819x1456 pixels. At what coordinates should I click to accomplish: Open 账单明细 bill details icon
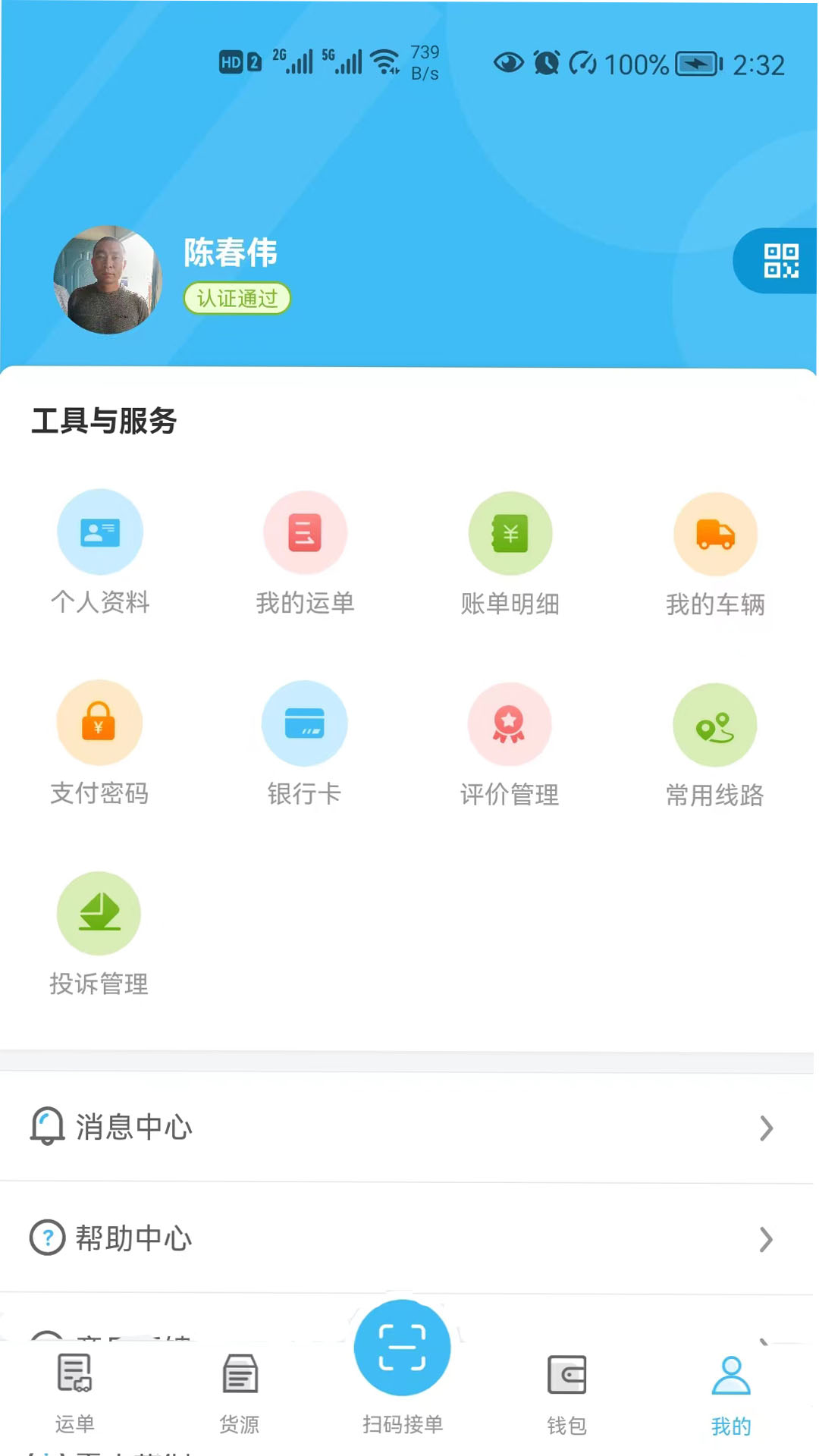pyautogui.click(x=510, y=533)
